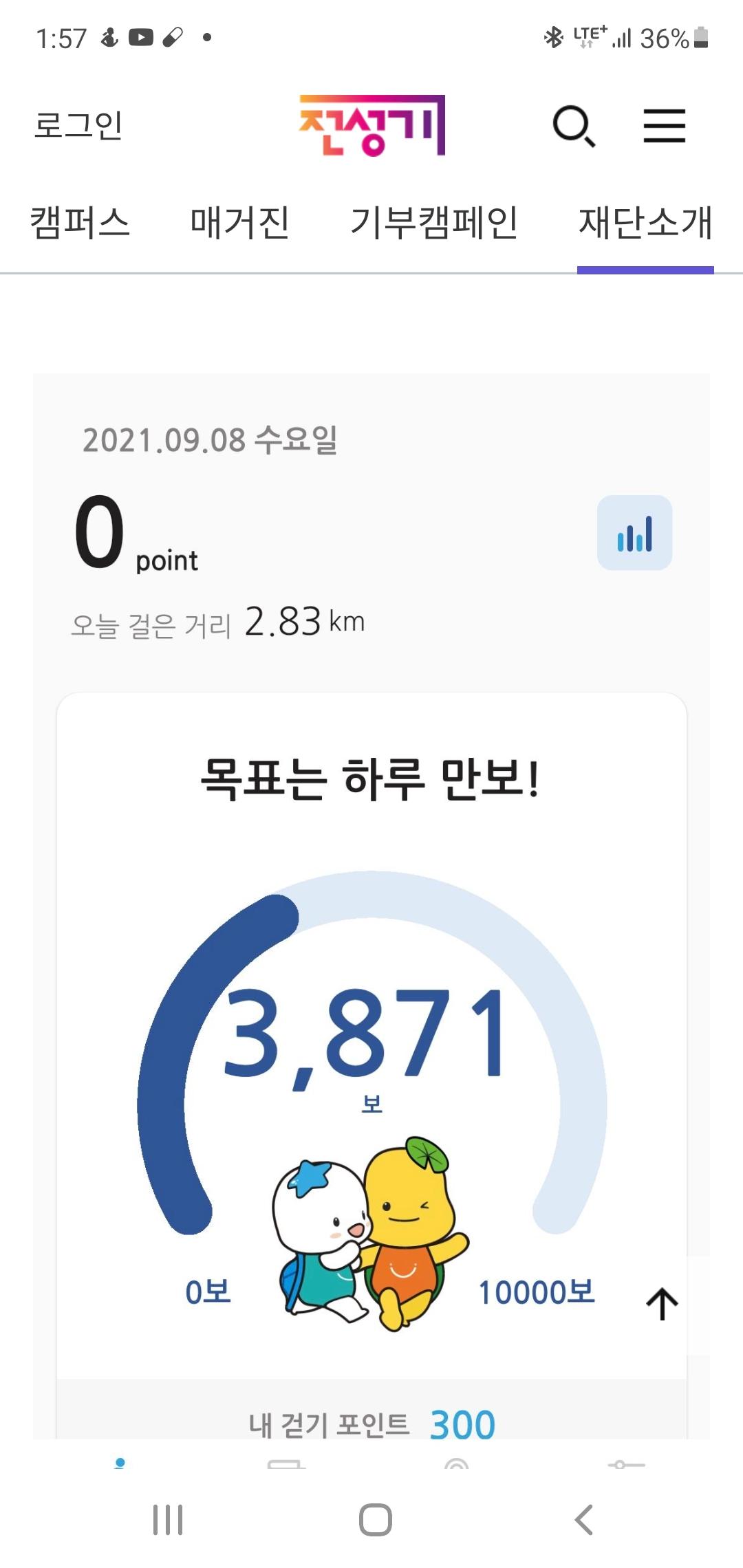Select the 기부캠페인 tab

[434, 223]
